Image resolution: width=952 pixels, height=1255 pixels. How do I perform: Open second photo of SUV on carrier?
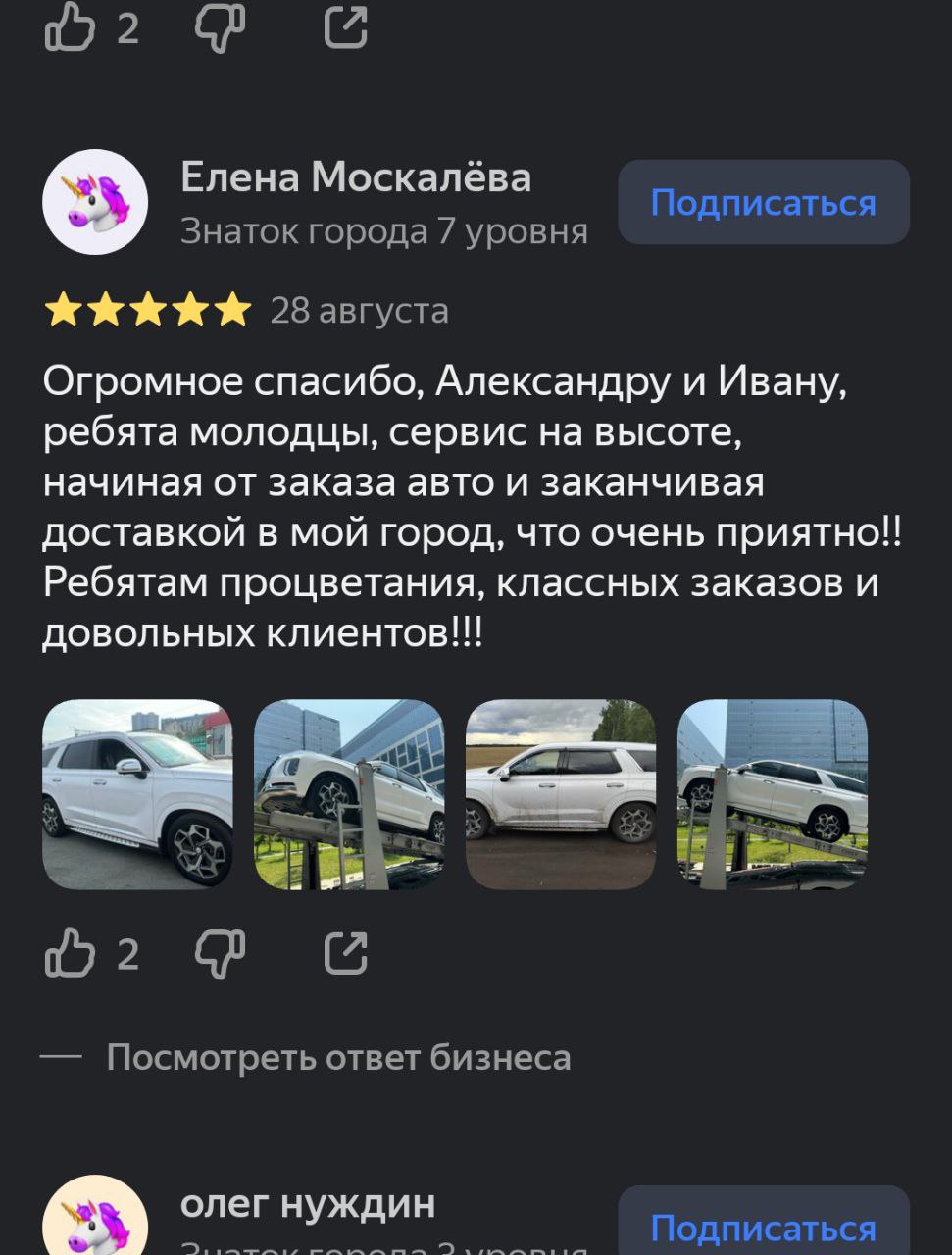coord(349,794)
